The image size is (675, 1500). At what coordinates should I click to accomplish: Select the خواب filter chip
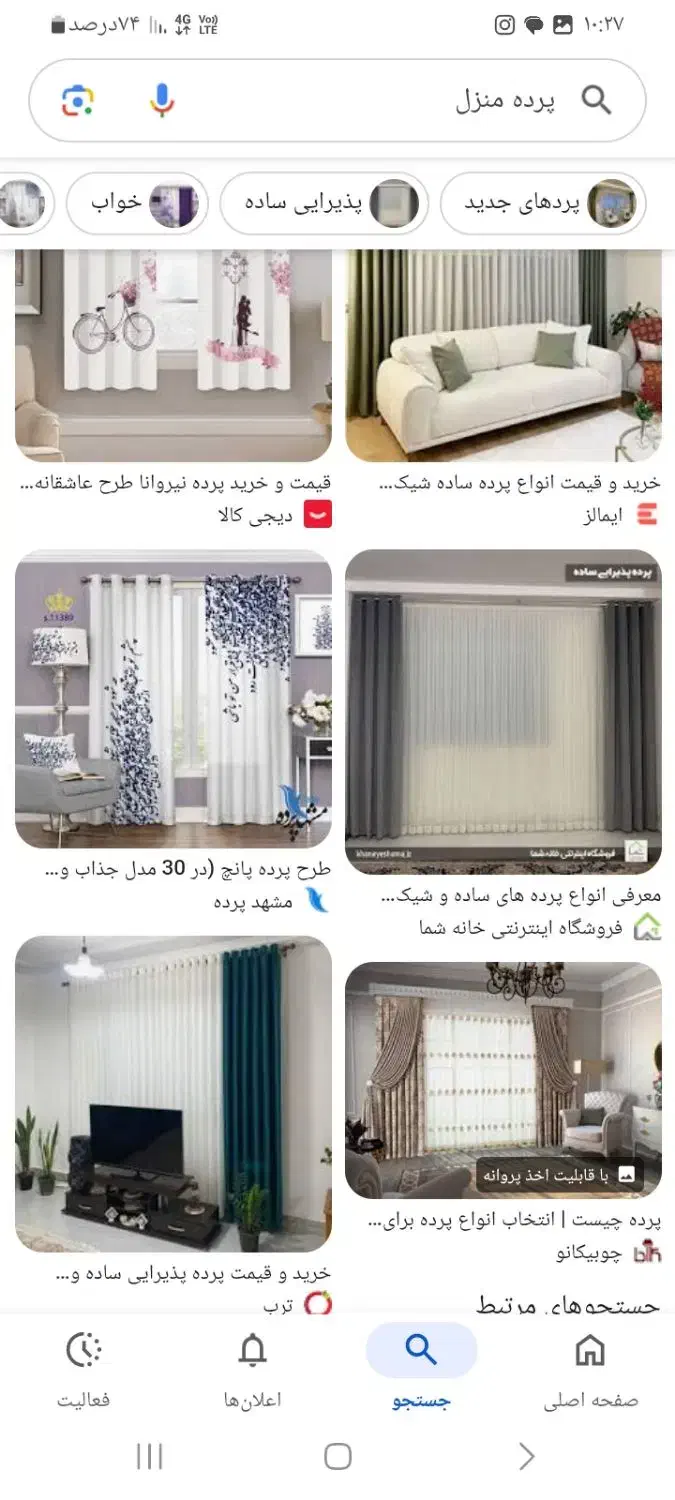137,204
